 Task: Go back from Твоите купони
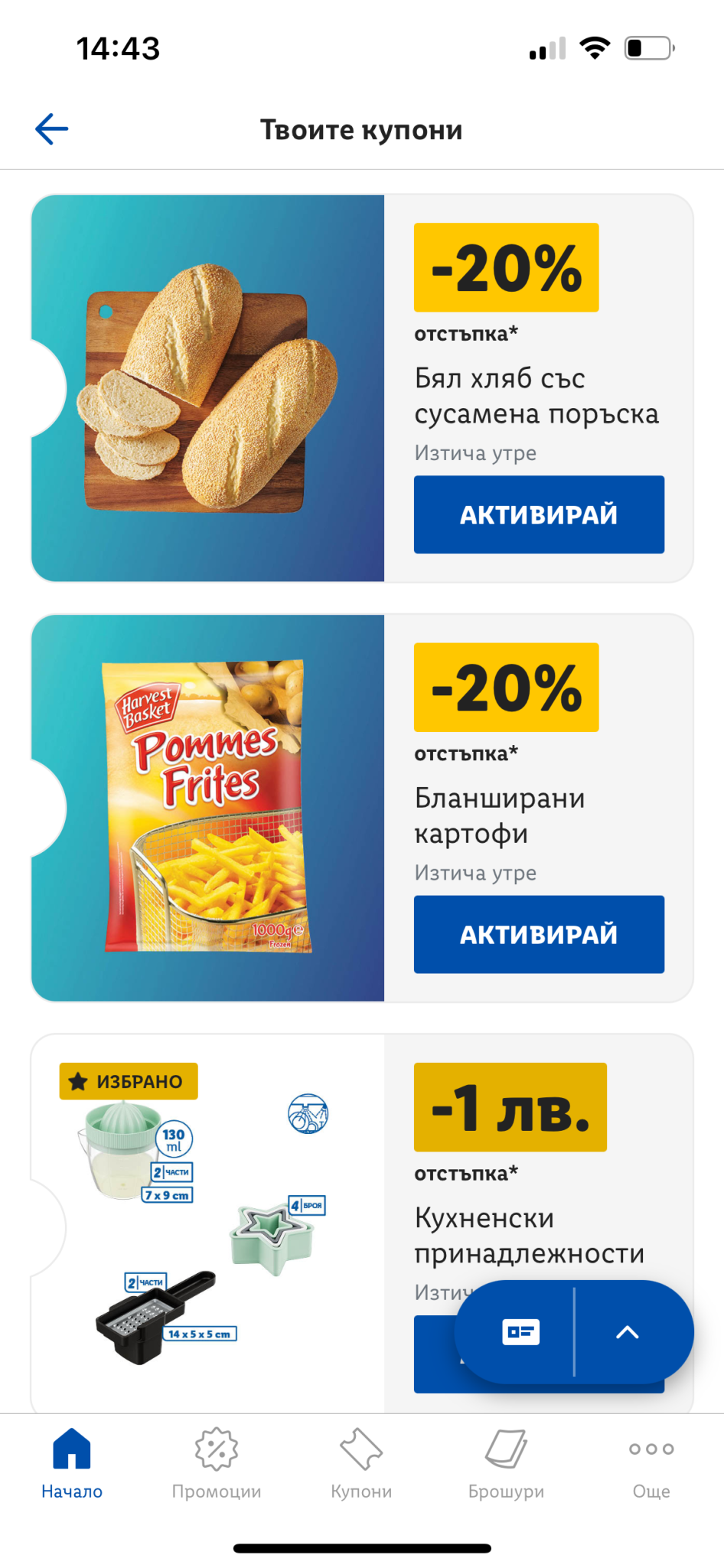click(x=52, y=129)
